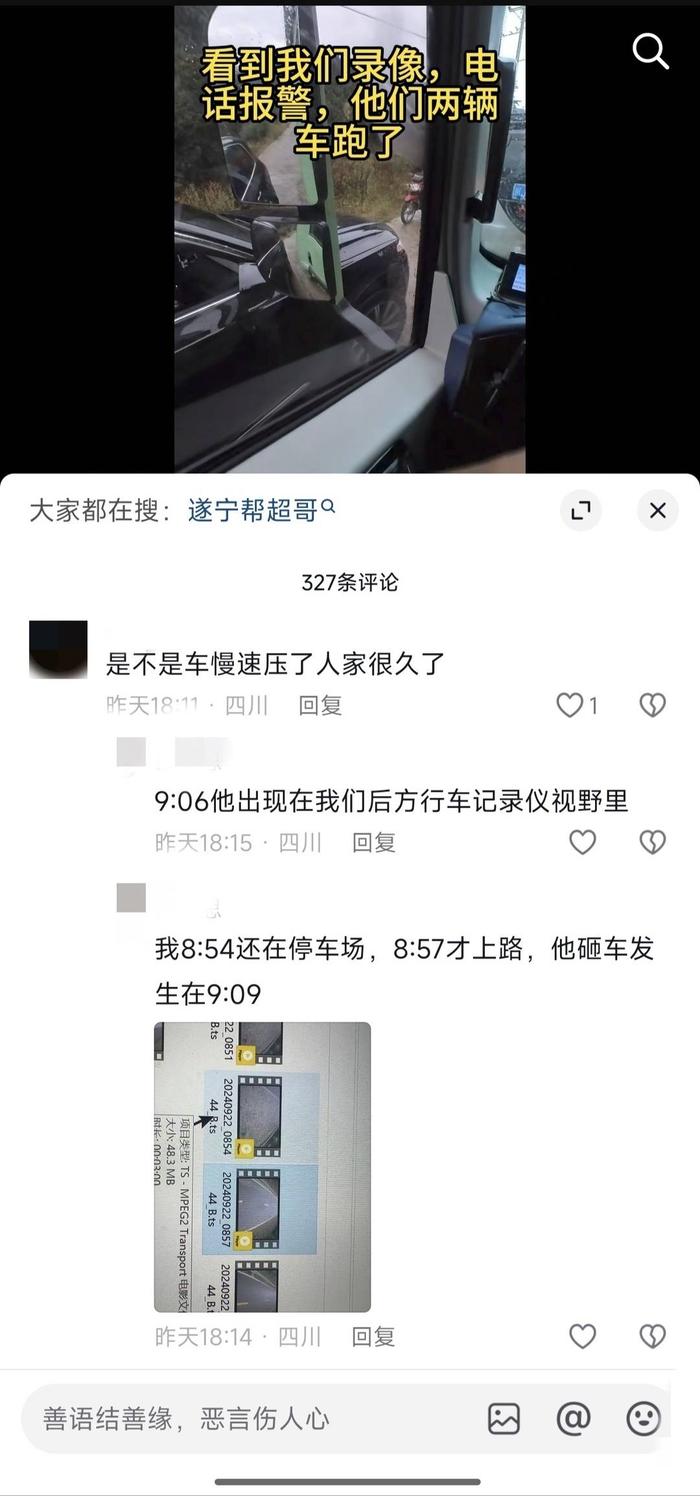Attach an image to the comment
The image size is (700, 1496).
tap(504, 1418)
